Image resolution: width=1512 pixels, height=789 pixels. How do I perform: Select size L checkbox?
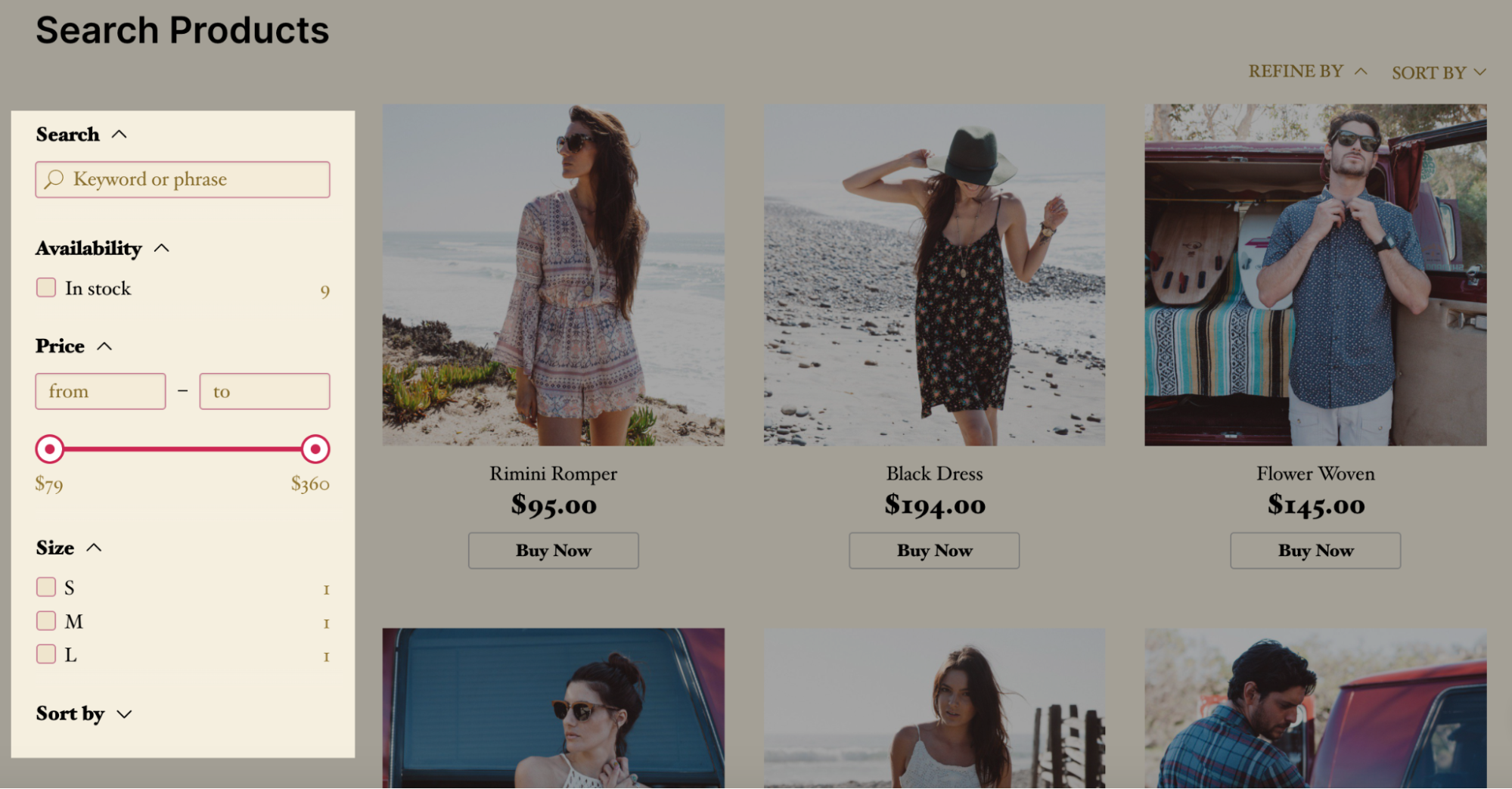[46, 654]
